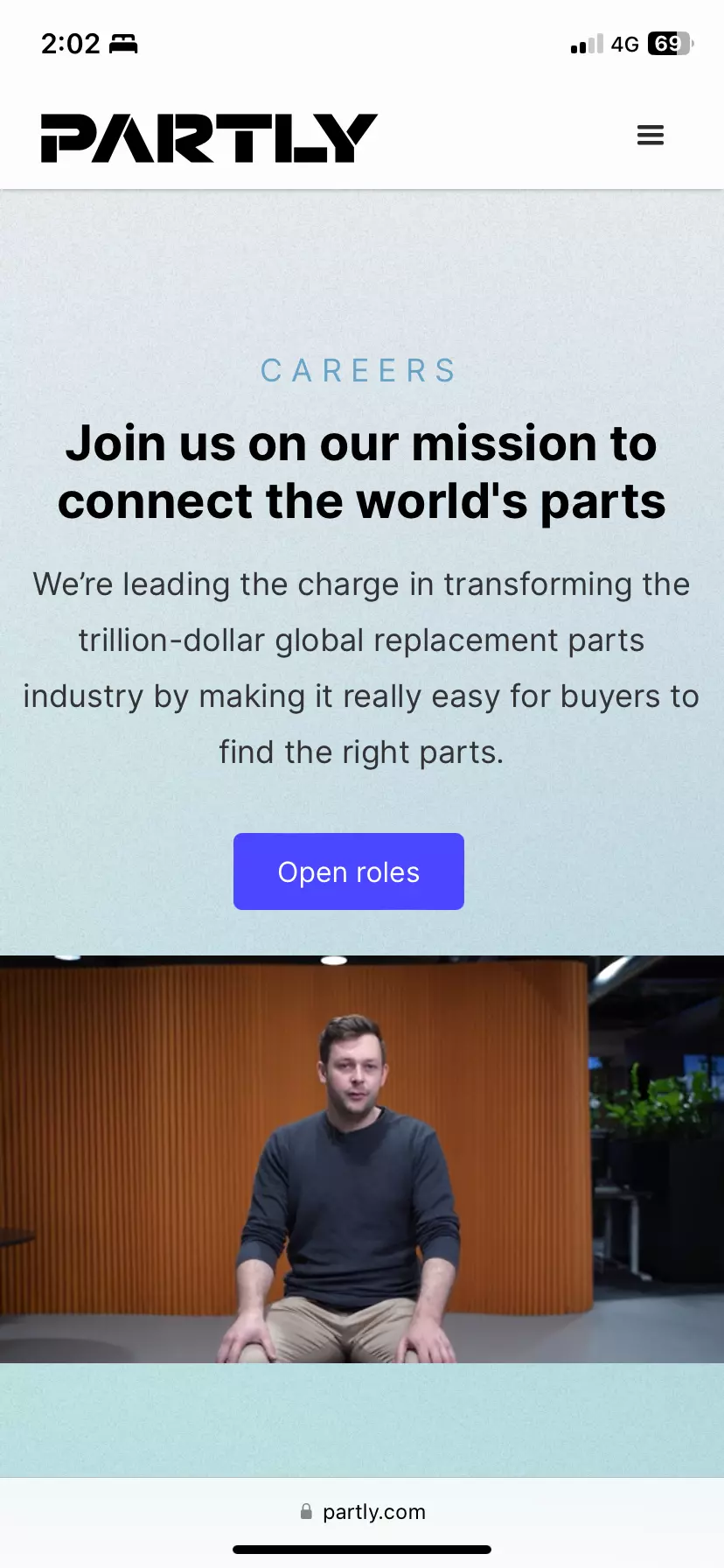The height and width of the screenshot is (1568, 724).
Task: Go to homepage via Partly logo
Action: (209, 138)
